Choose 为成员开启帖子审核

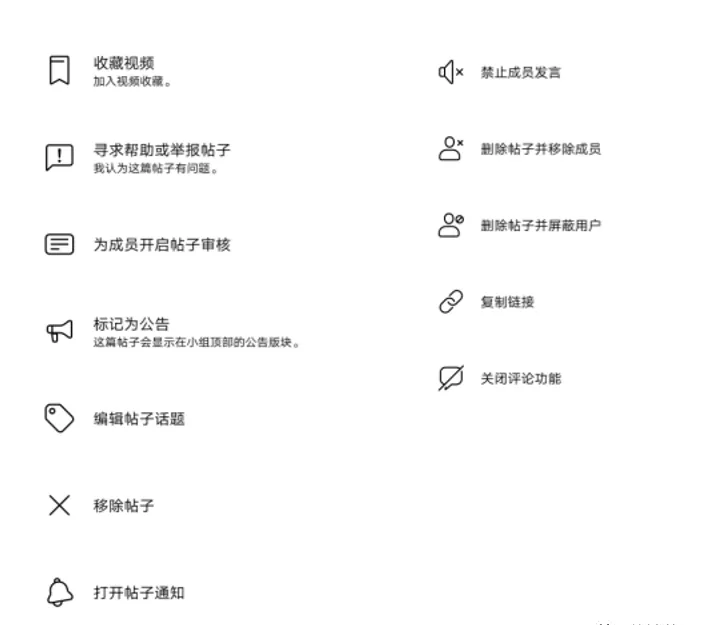coord(161,244)
